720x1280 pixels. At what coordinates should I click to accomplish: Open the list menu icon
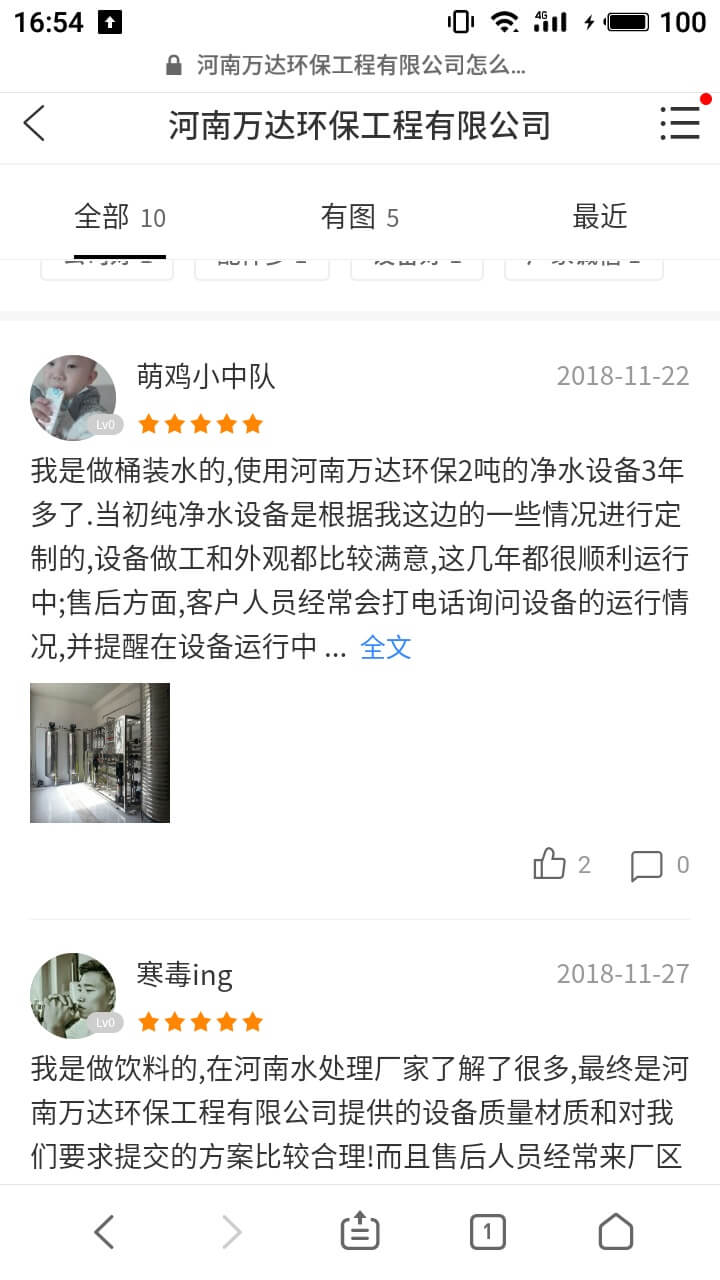coord(680,123)
